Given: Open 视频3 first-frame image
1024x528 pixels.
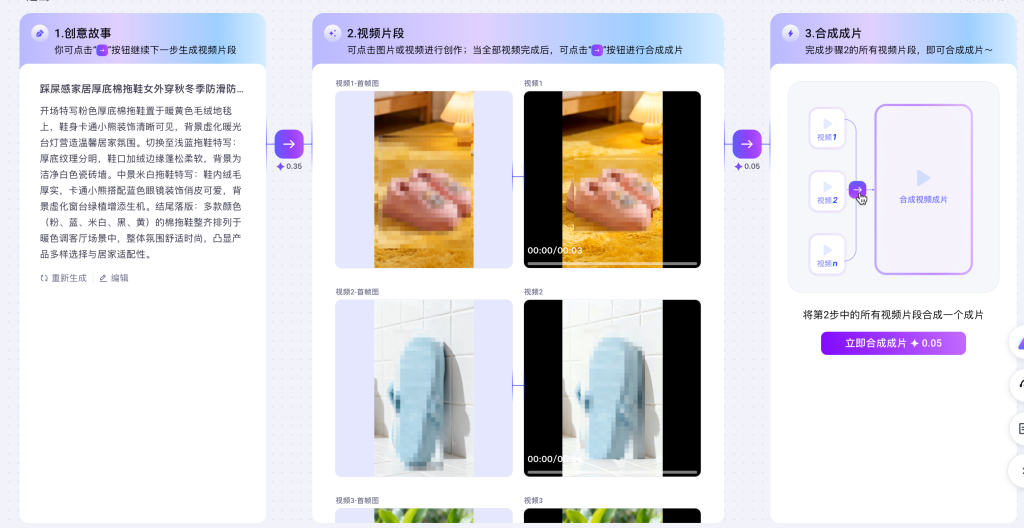Looking at the screenshot, I should (x=423, y=515).
